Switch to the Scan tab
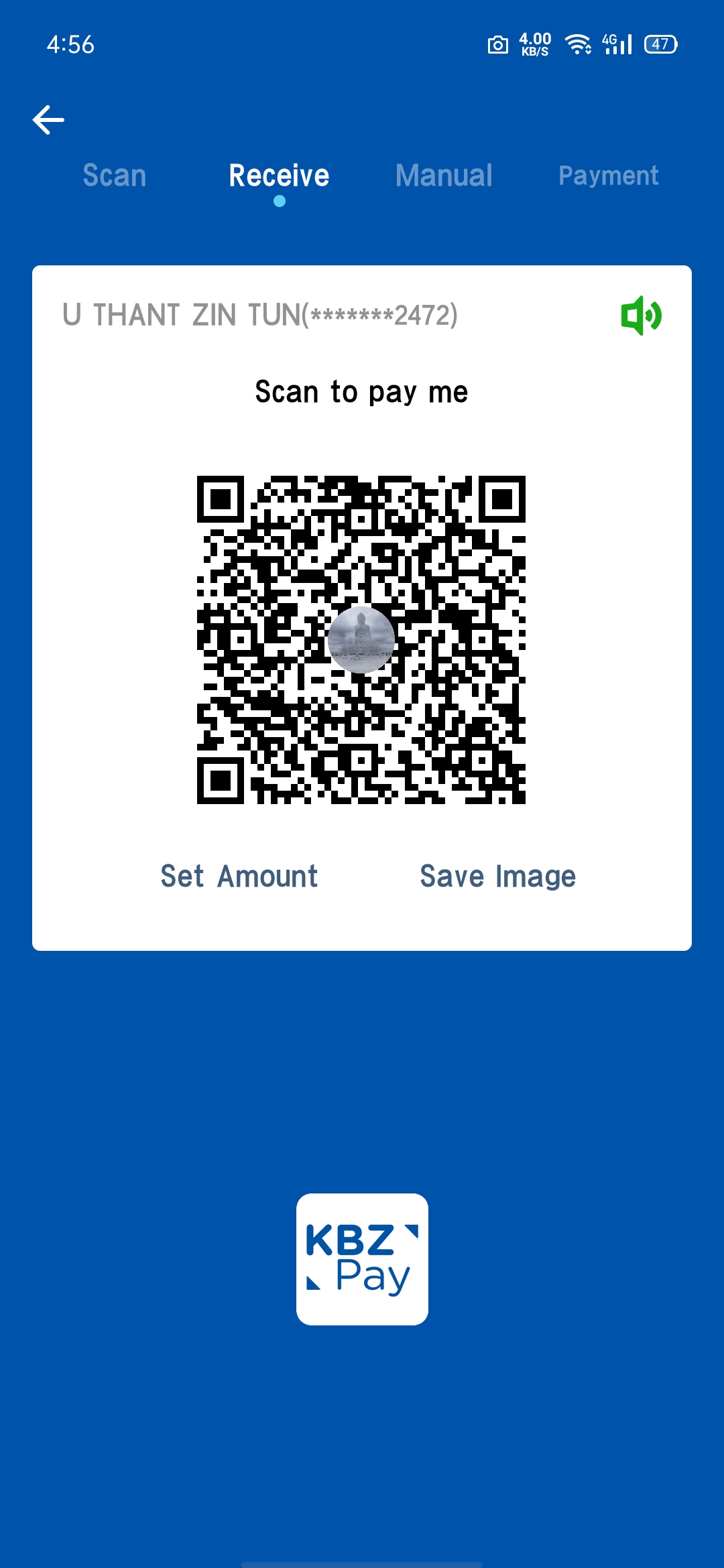Viewport: 724px width, 1568px height. tap(115, 176)
